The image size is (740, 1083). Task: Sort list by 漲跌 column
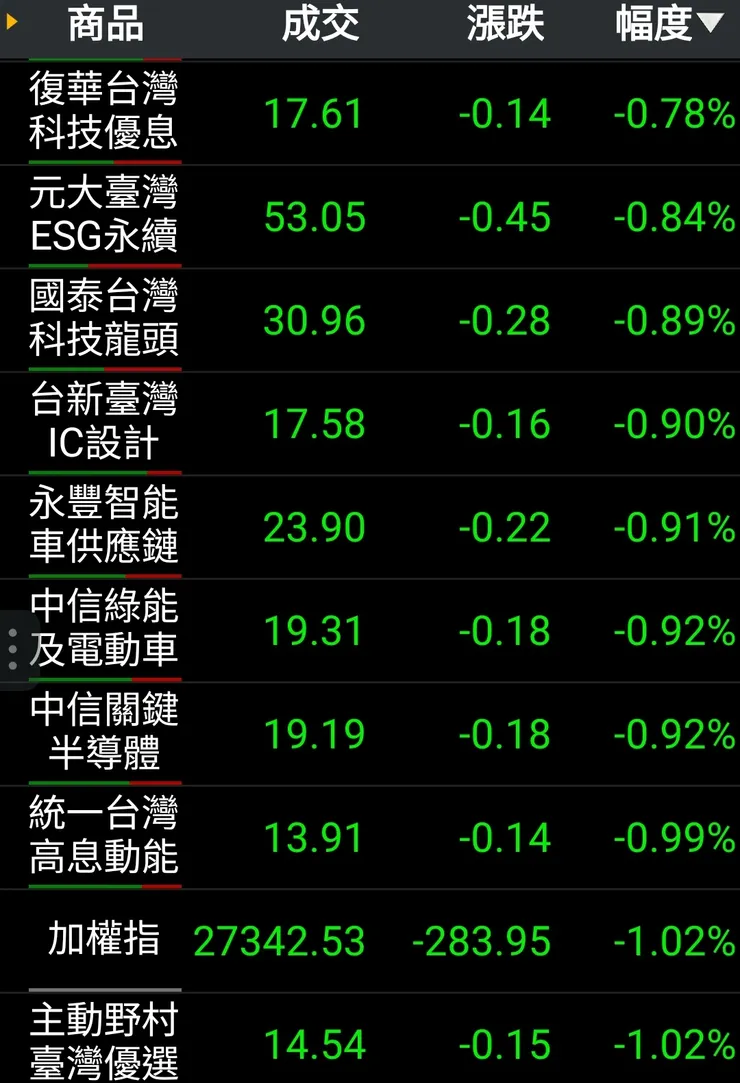tap(505, 25)
